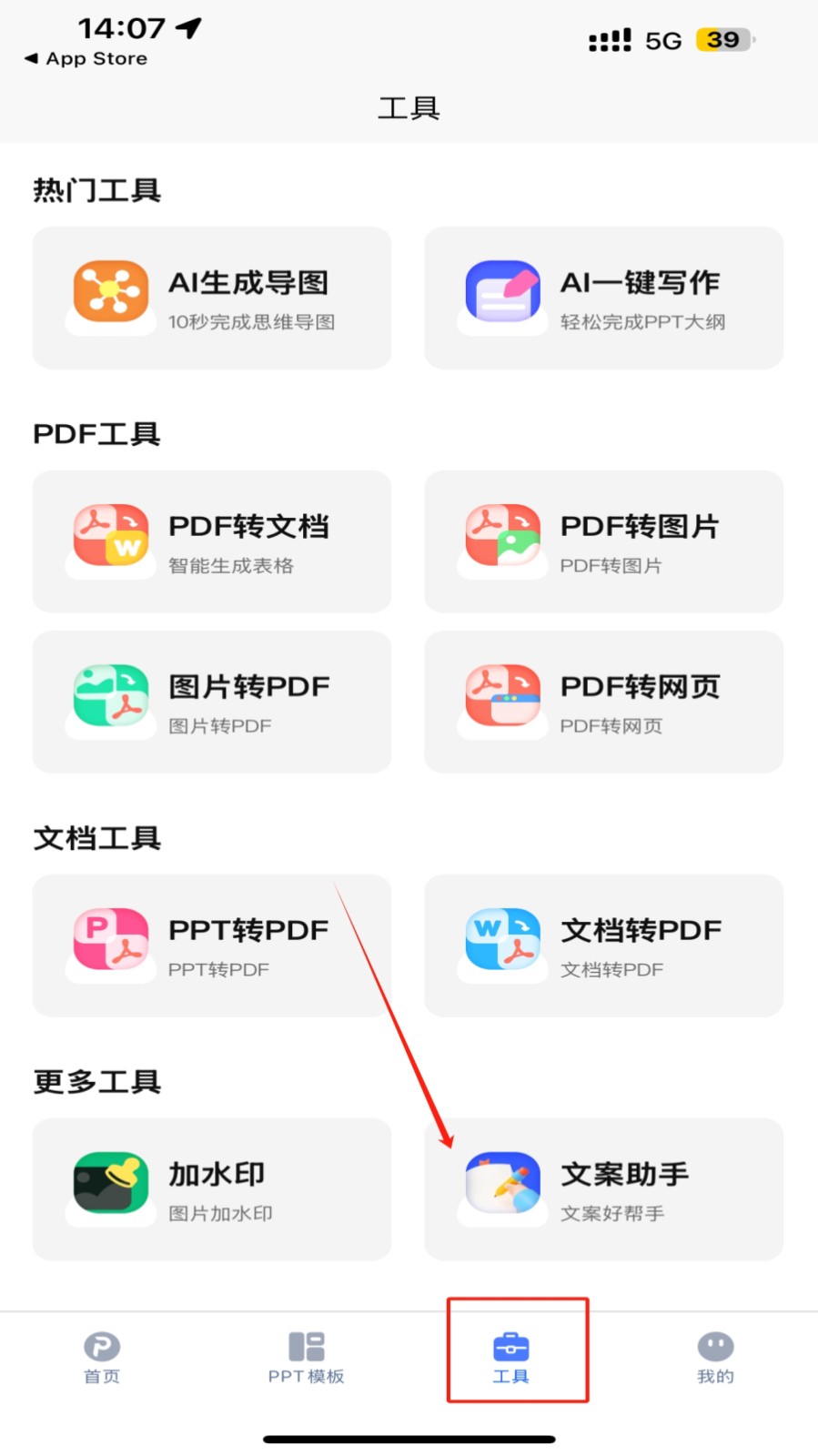Open the AI生成导图 mind-map tool
The image size is (818, 1456).
click(x=212, y=298)
